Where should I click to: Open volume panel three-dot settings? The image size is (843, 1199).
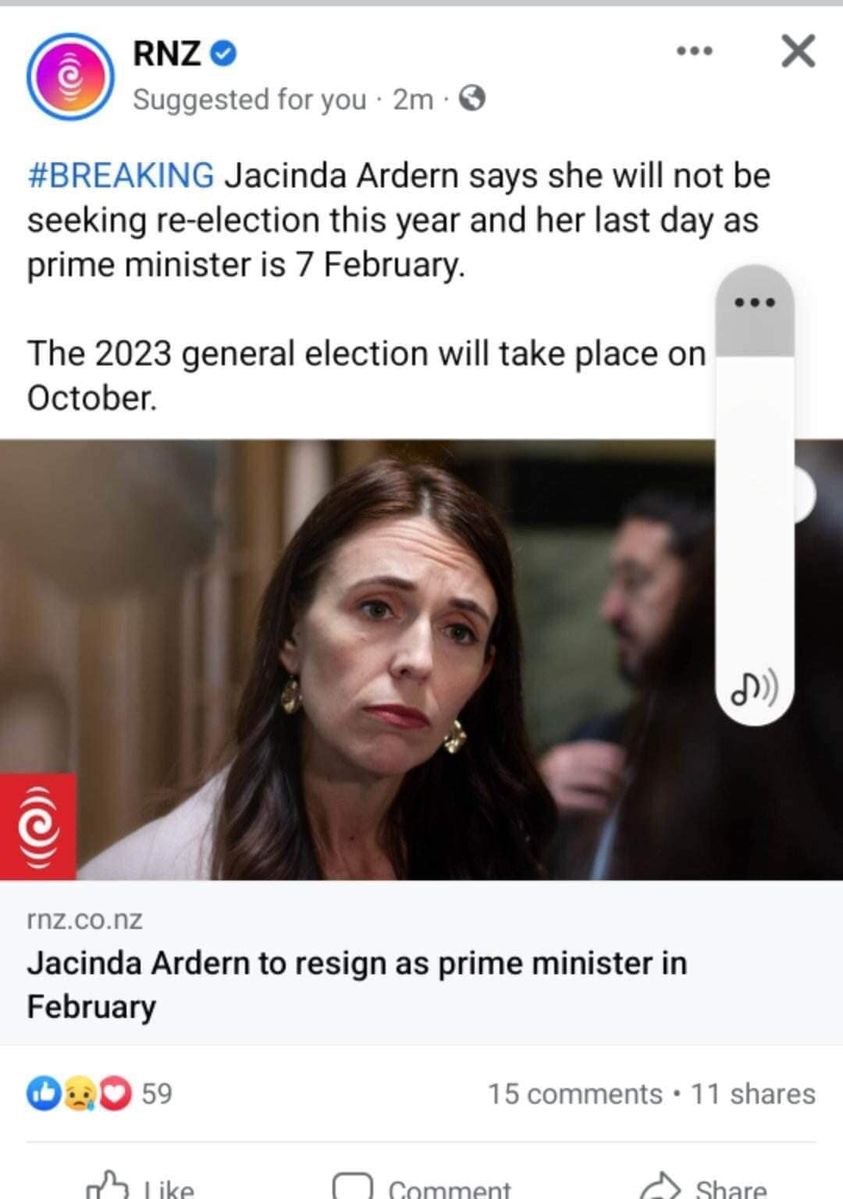point(754,302)
